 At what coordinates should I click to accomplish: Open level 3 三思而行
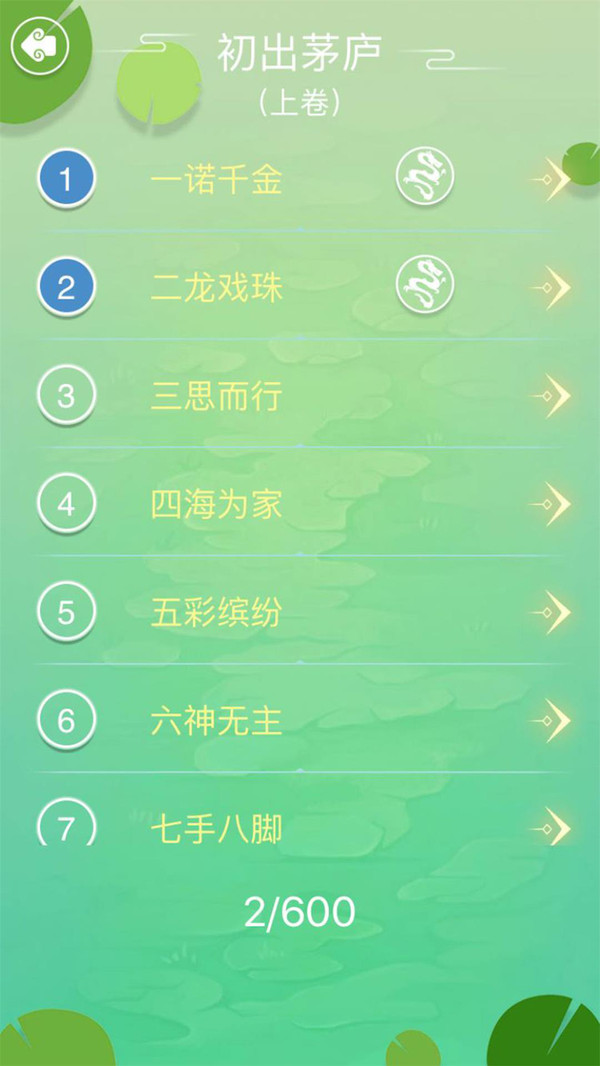[217, 396]
